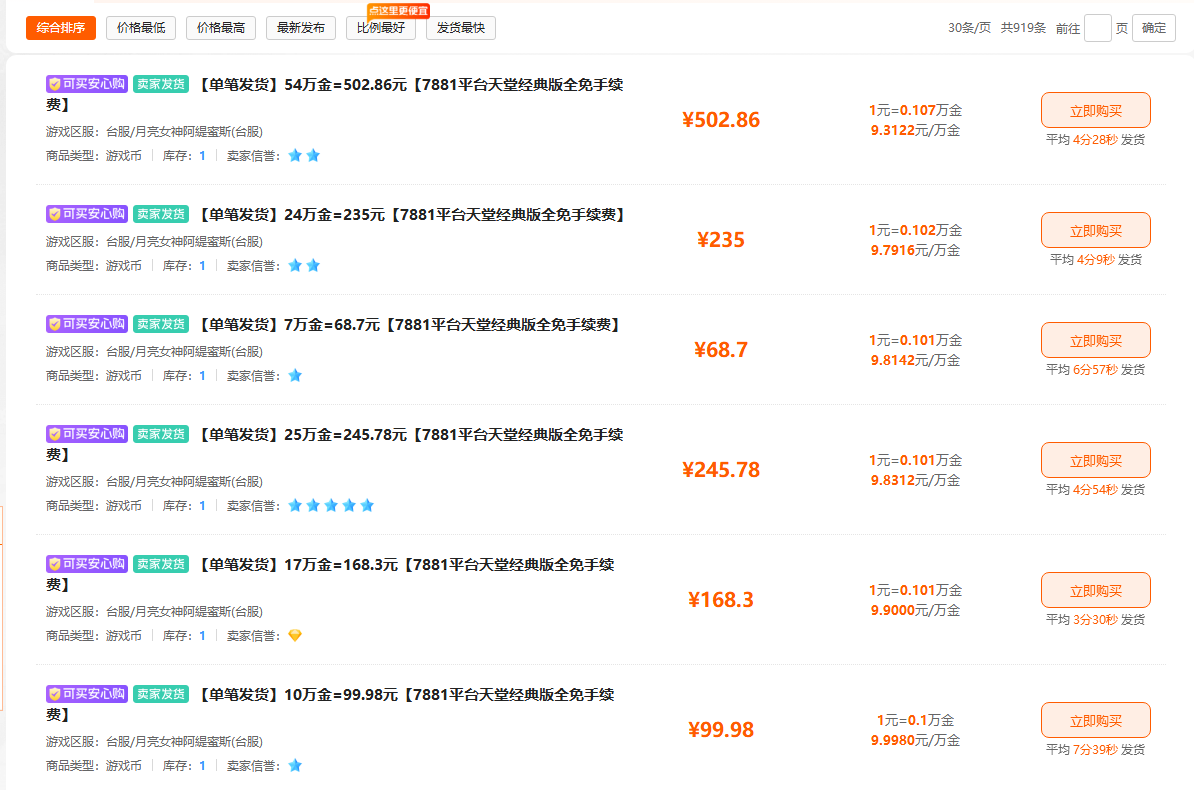Buy the 17万金 listing for ¥168.3
The image size is (1194, 790).
1095,590
